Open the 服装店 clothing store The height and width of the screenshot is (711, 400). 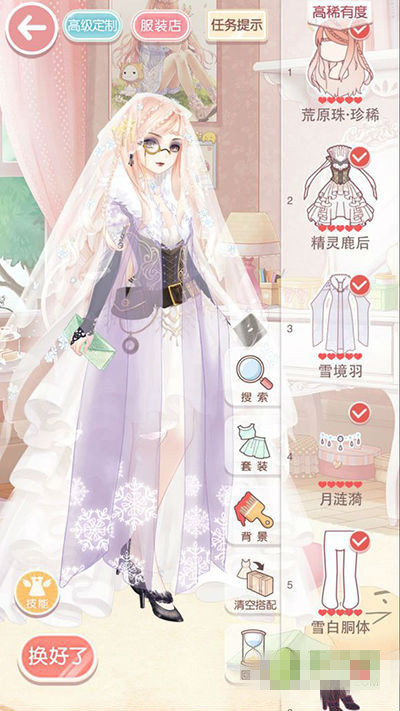[160, 25]
